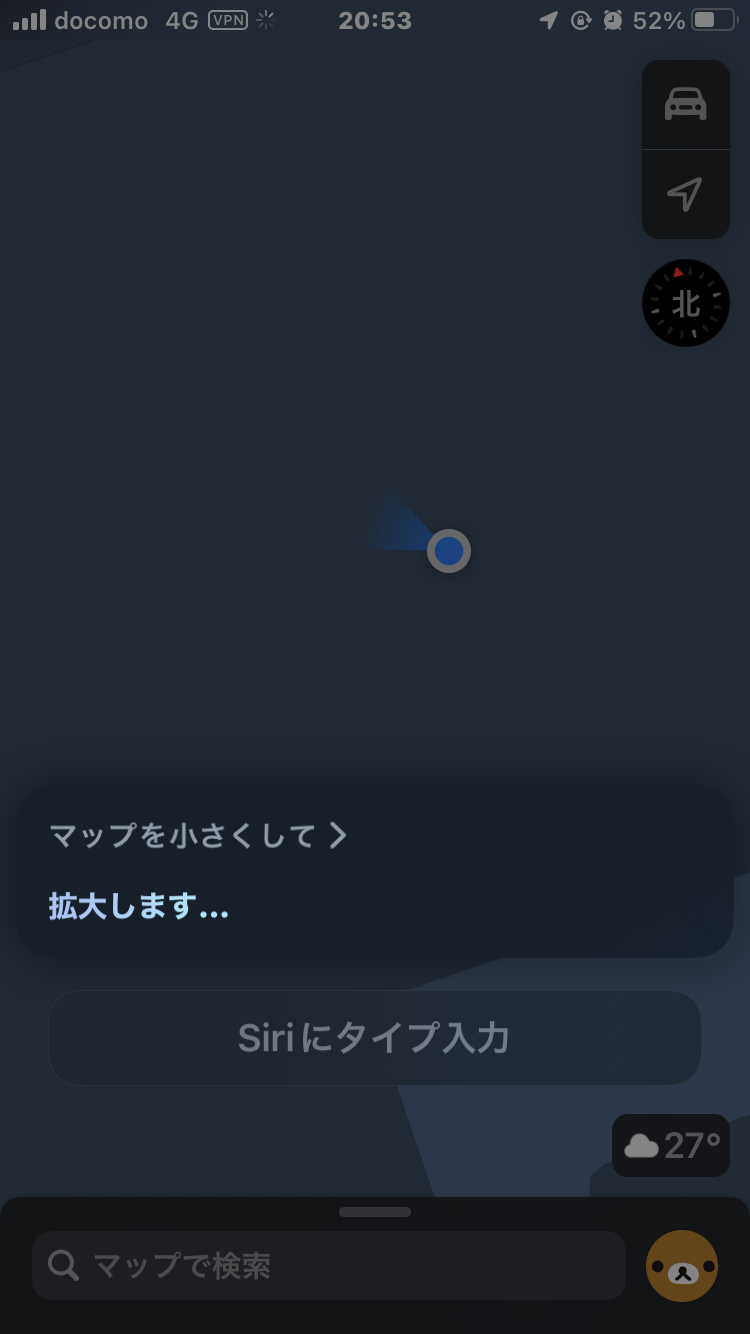Tap the location tracking arrow button
This screenshot has height=1334, width=750.
point(685,194)
